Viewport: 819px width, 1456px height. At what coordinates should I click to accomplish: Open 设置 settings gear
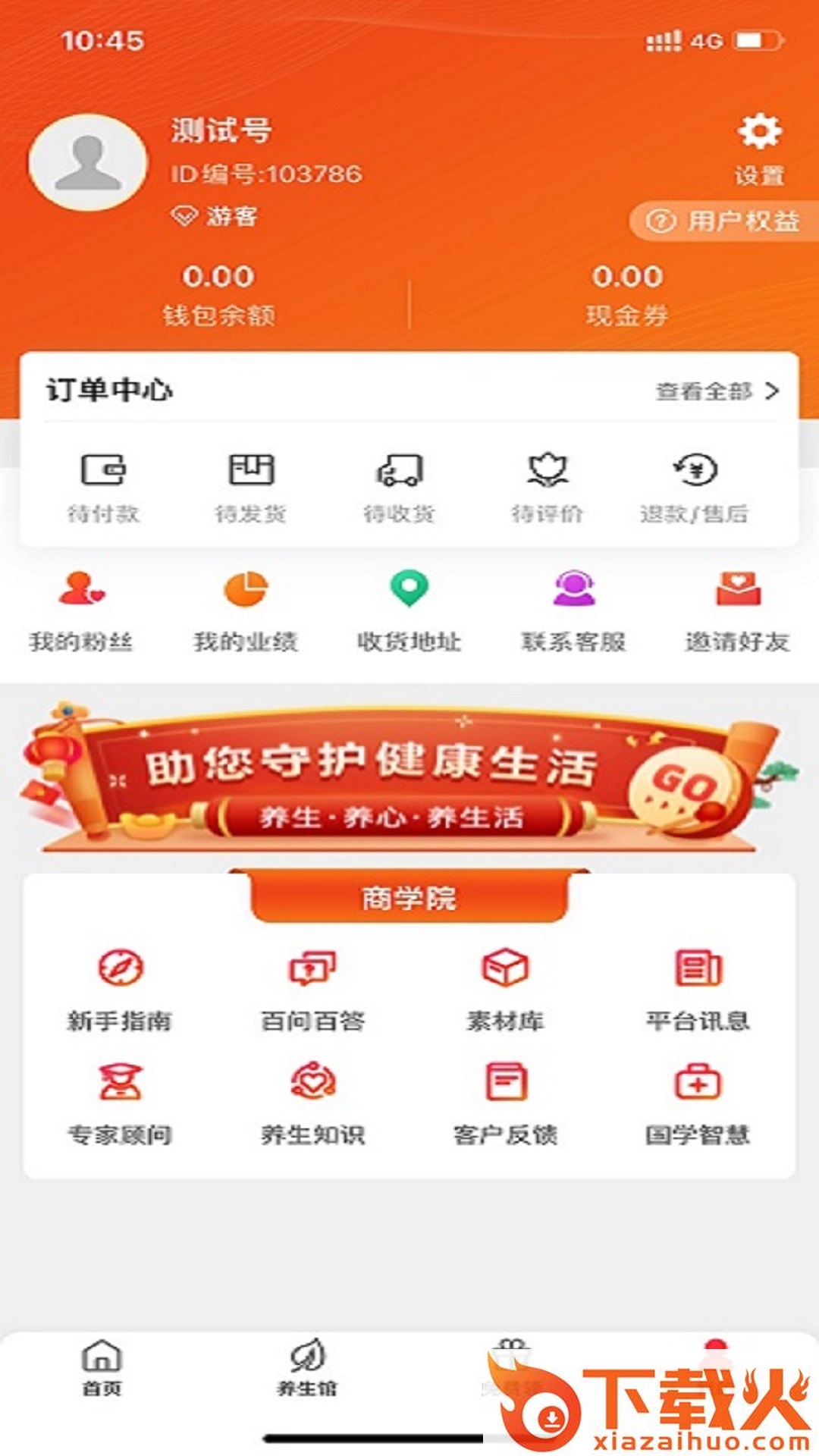coord(759,146)
